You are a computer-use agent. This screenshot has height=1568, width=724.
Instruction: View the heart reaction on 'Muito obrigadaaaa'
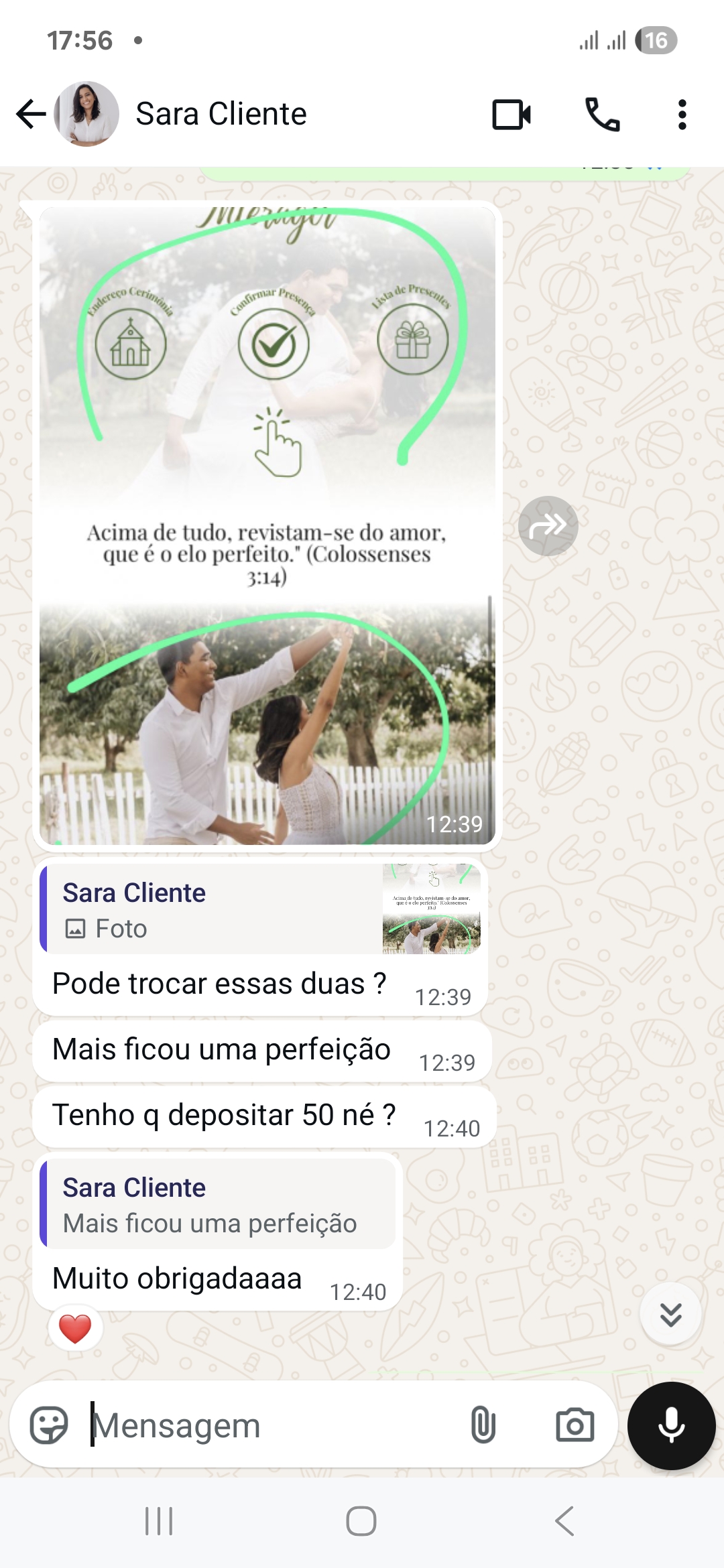[75, 1329]
